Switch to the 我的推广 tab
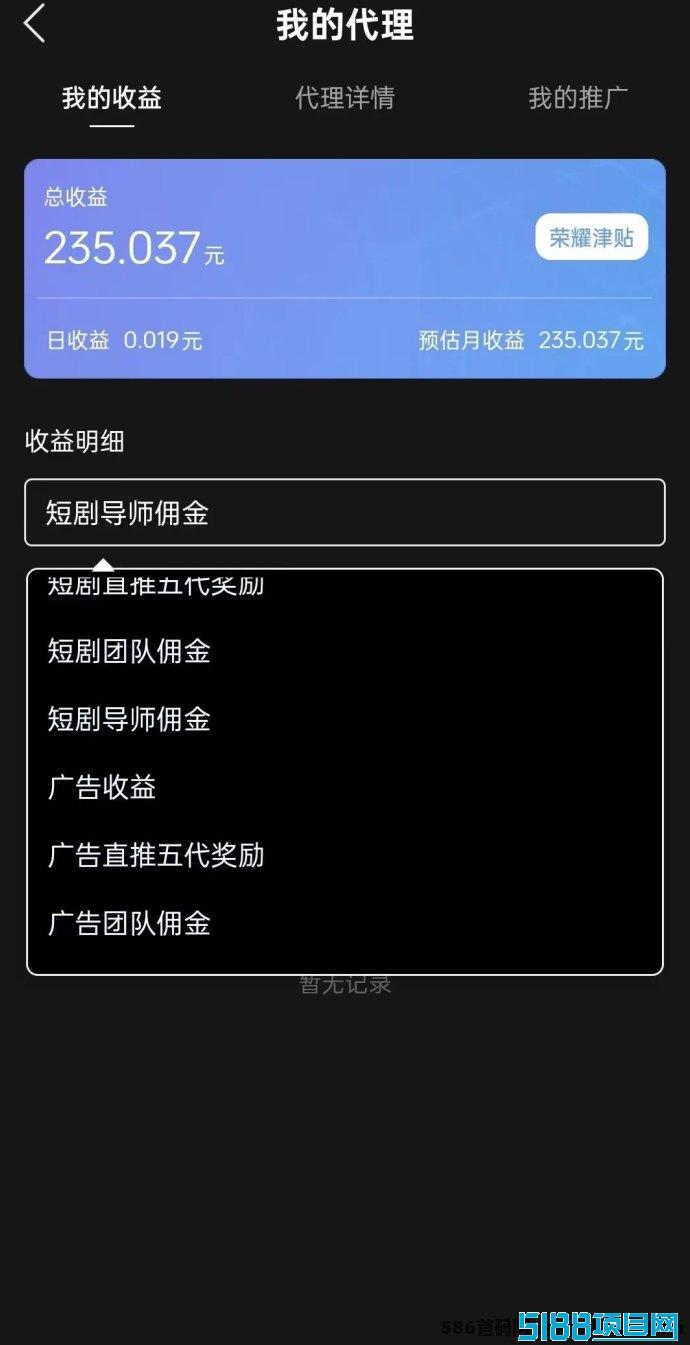 [x=578, y=98]
